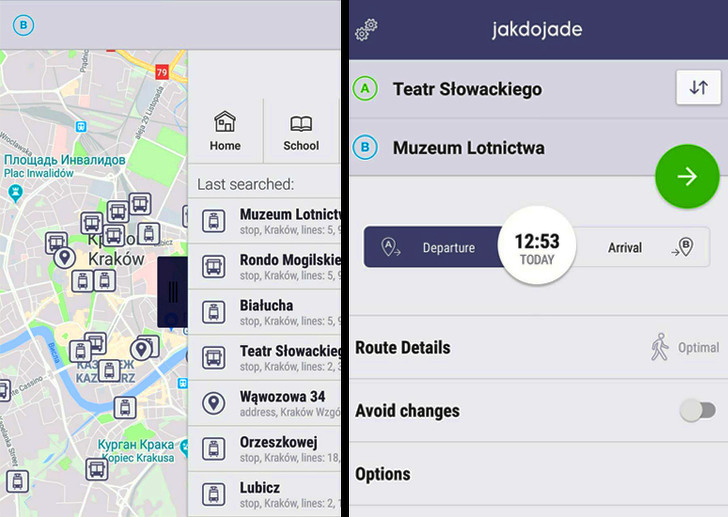Search routes with the green arrow button
This screenshot has height=517, width=728.
pyautogui.click(x=687, y=177)
